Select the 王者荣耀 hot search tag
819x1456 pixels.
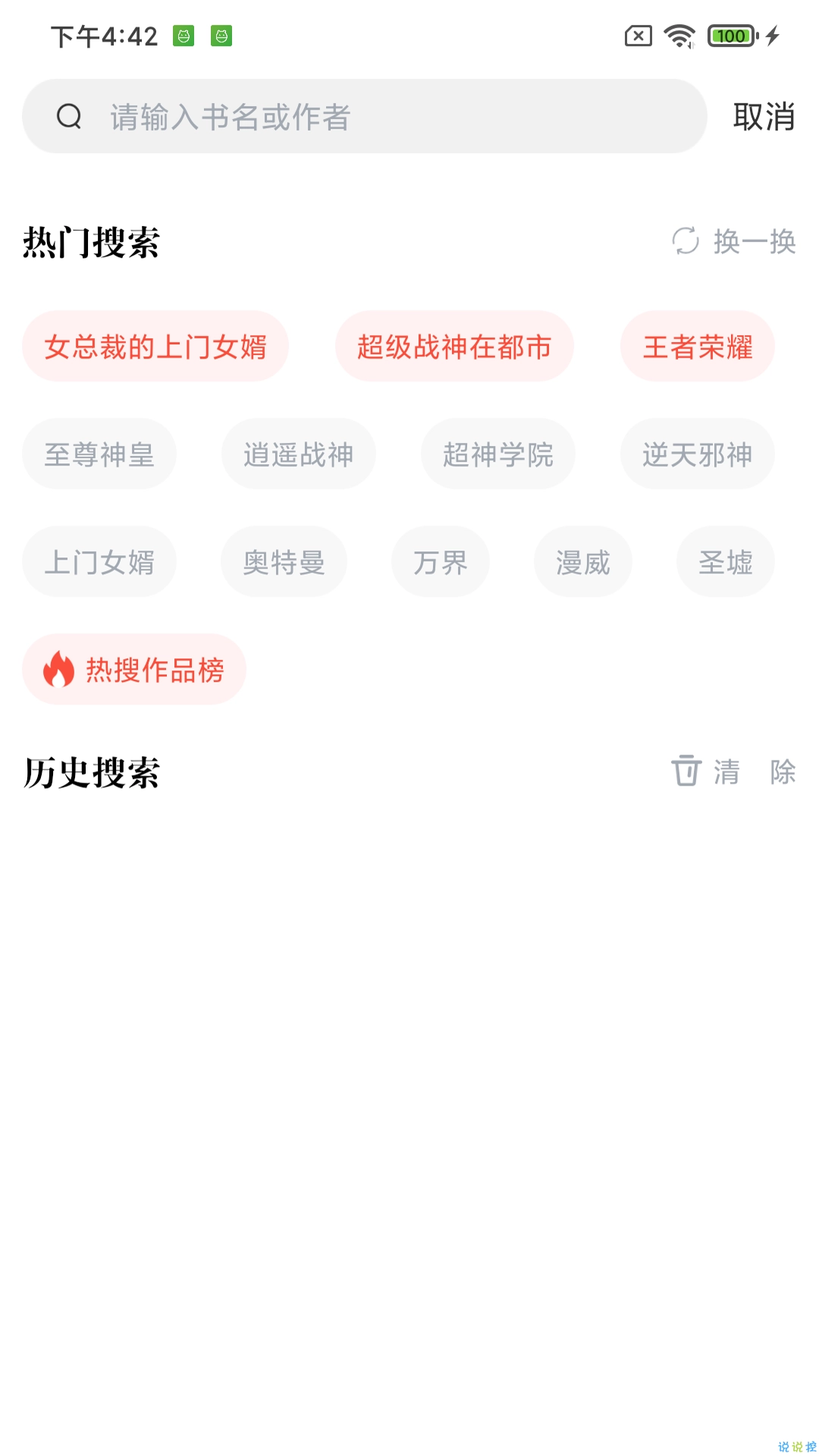pos(697,346)
